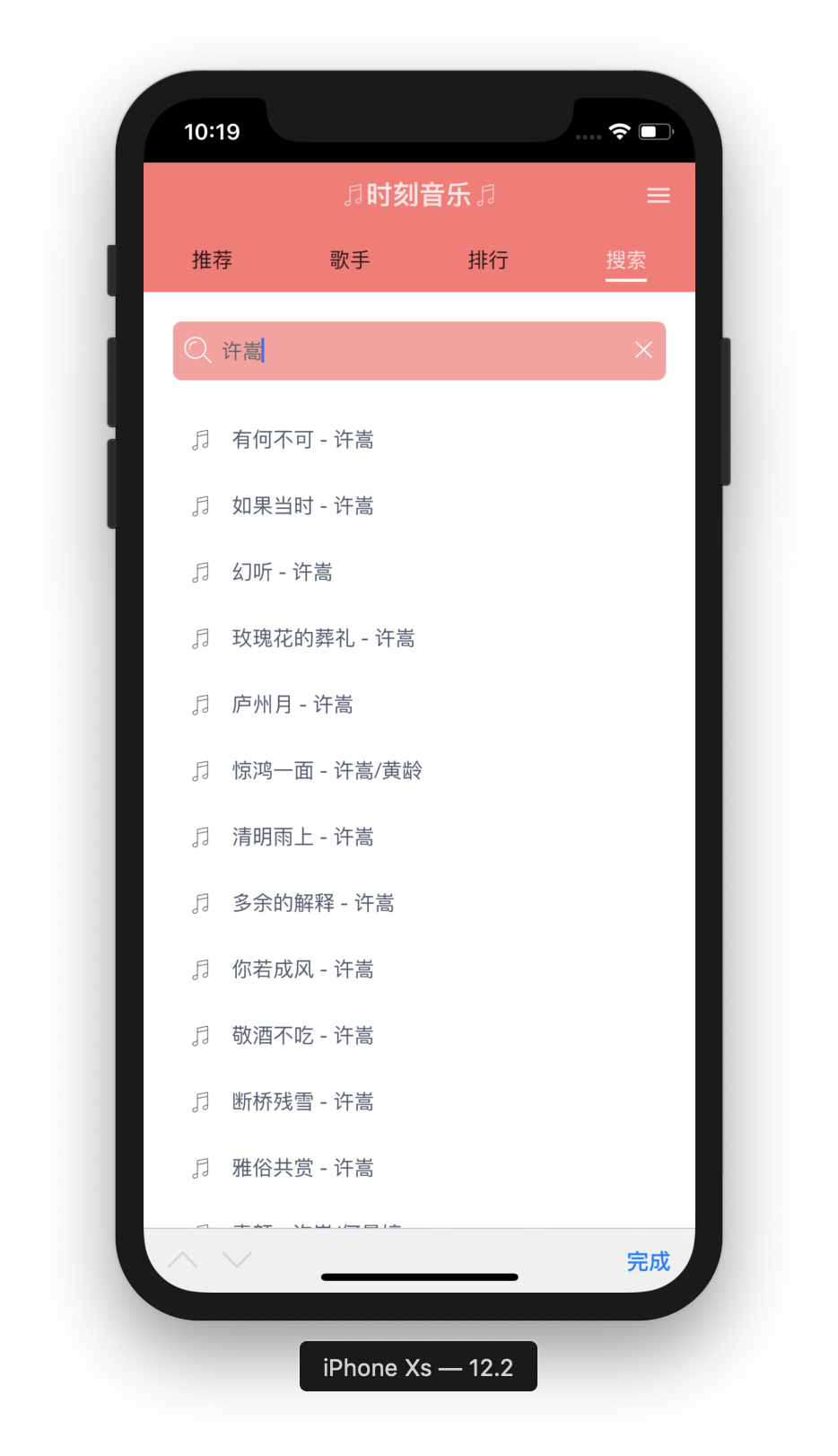Screen dimensions: 838x1456
Task: Open the hamburger menu icon
Action: pos(658,196)
